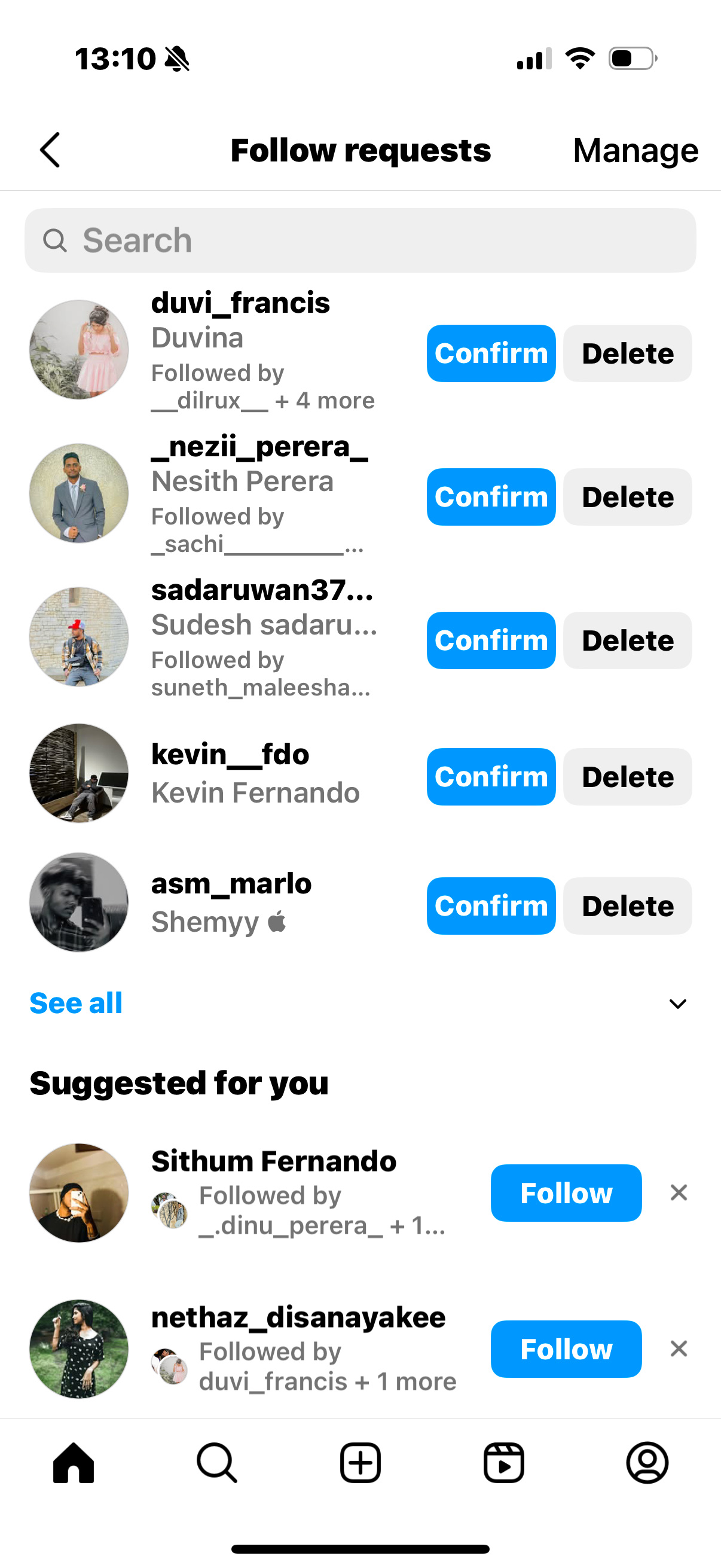Confirm duvi_francis's follow request
This screenshot has width=721, height=1568.
490,353
